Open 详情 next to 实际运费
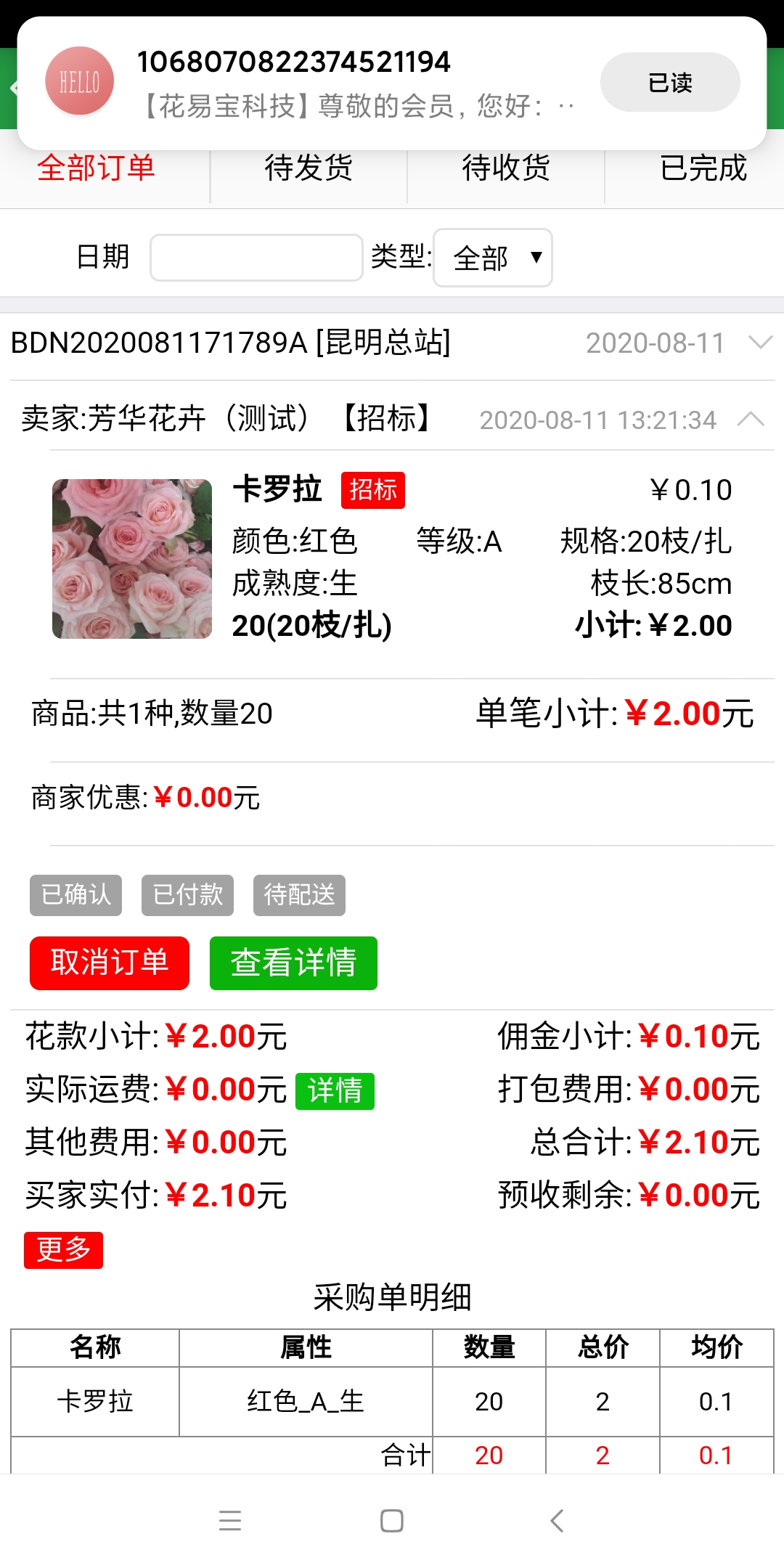The image size is (784, 1568). [x=335, y=1091]
